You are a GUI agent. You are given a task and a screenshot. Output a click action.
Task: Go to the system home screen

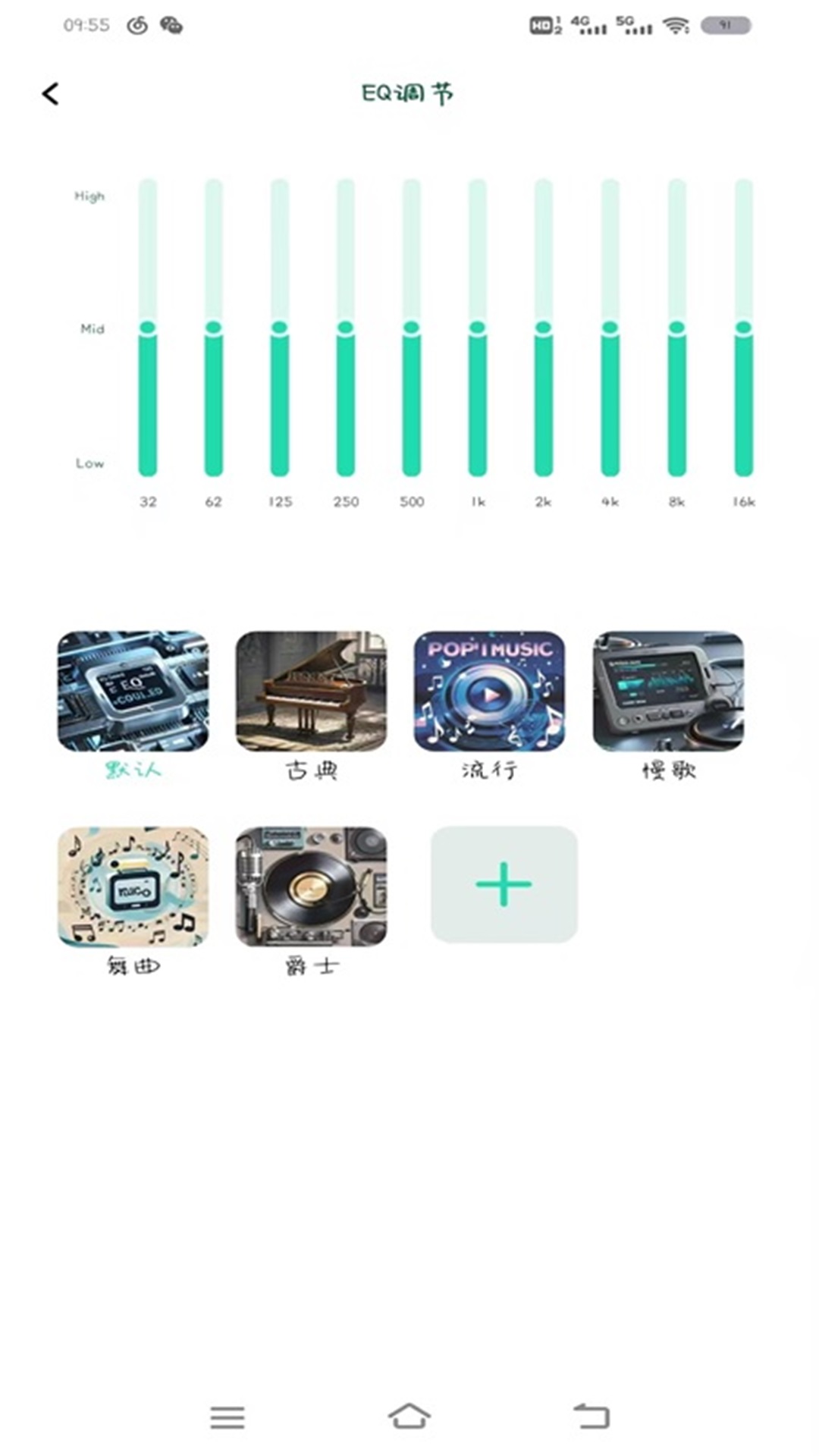409,1416
